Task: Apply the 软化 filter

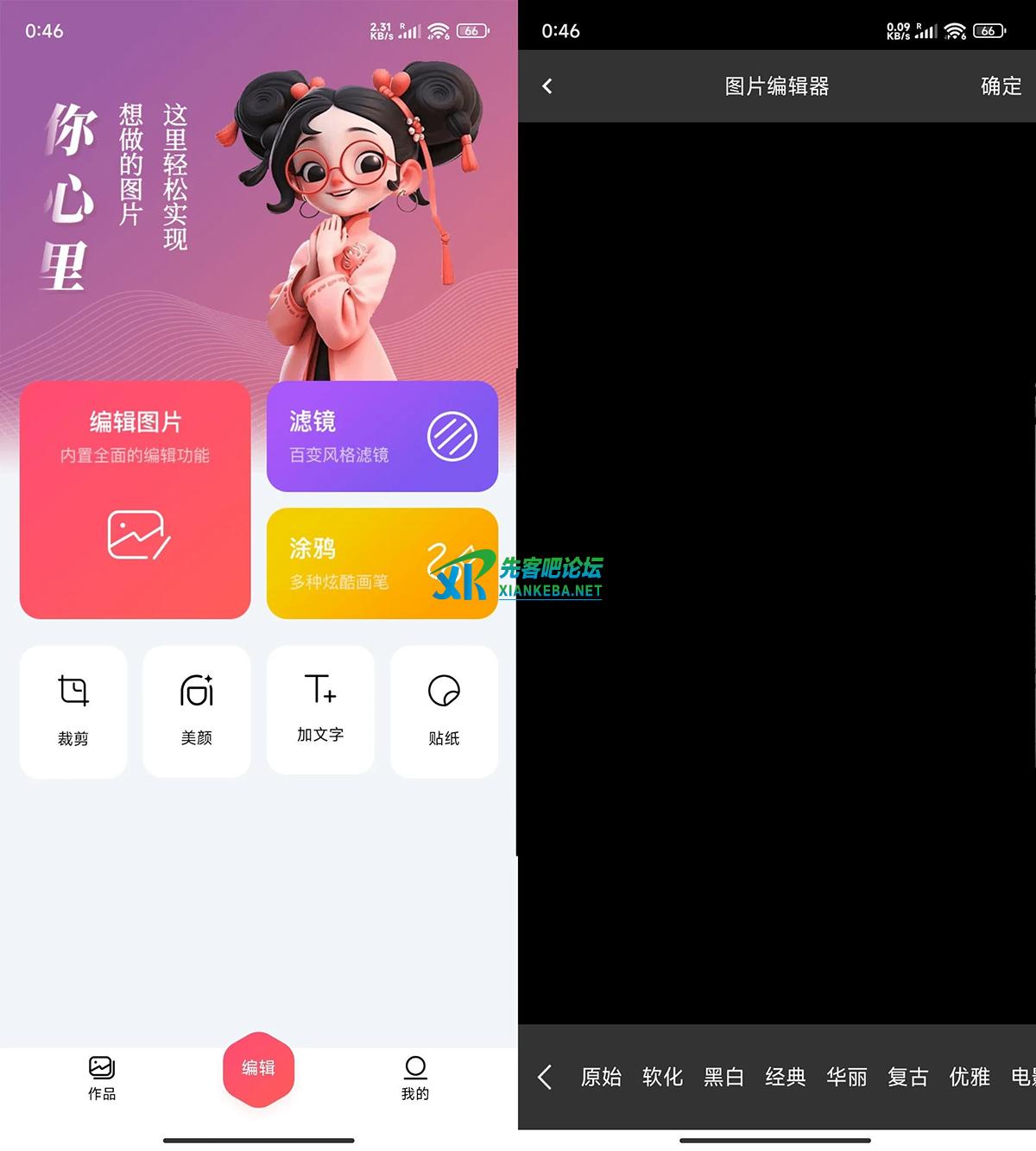Action: click(662, 1077)
